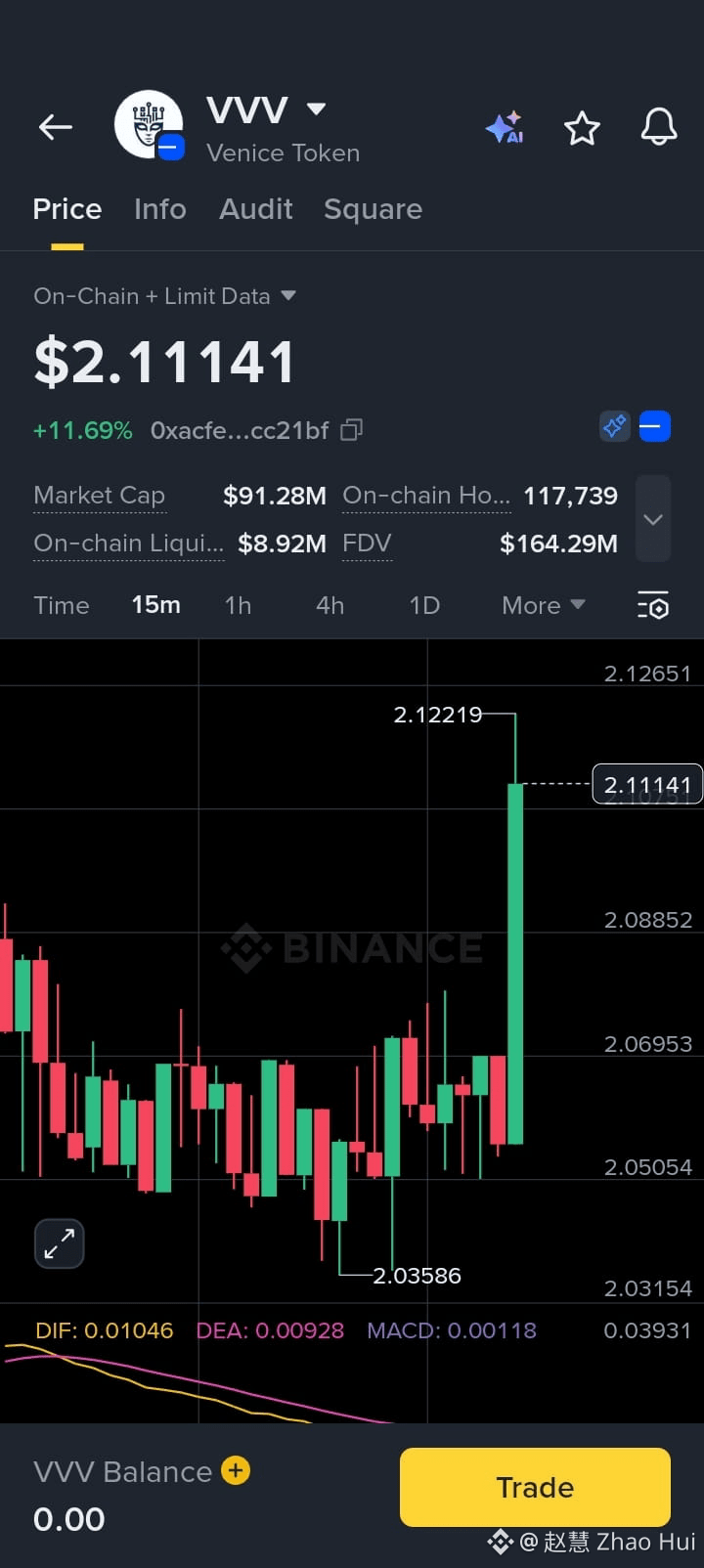Screen dimensions: 704x1568
Task: Toggle the blue minus quick-trade switch
Action: click(653, 426)
